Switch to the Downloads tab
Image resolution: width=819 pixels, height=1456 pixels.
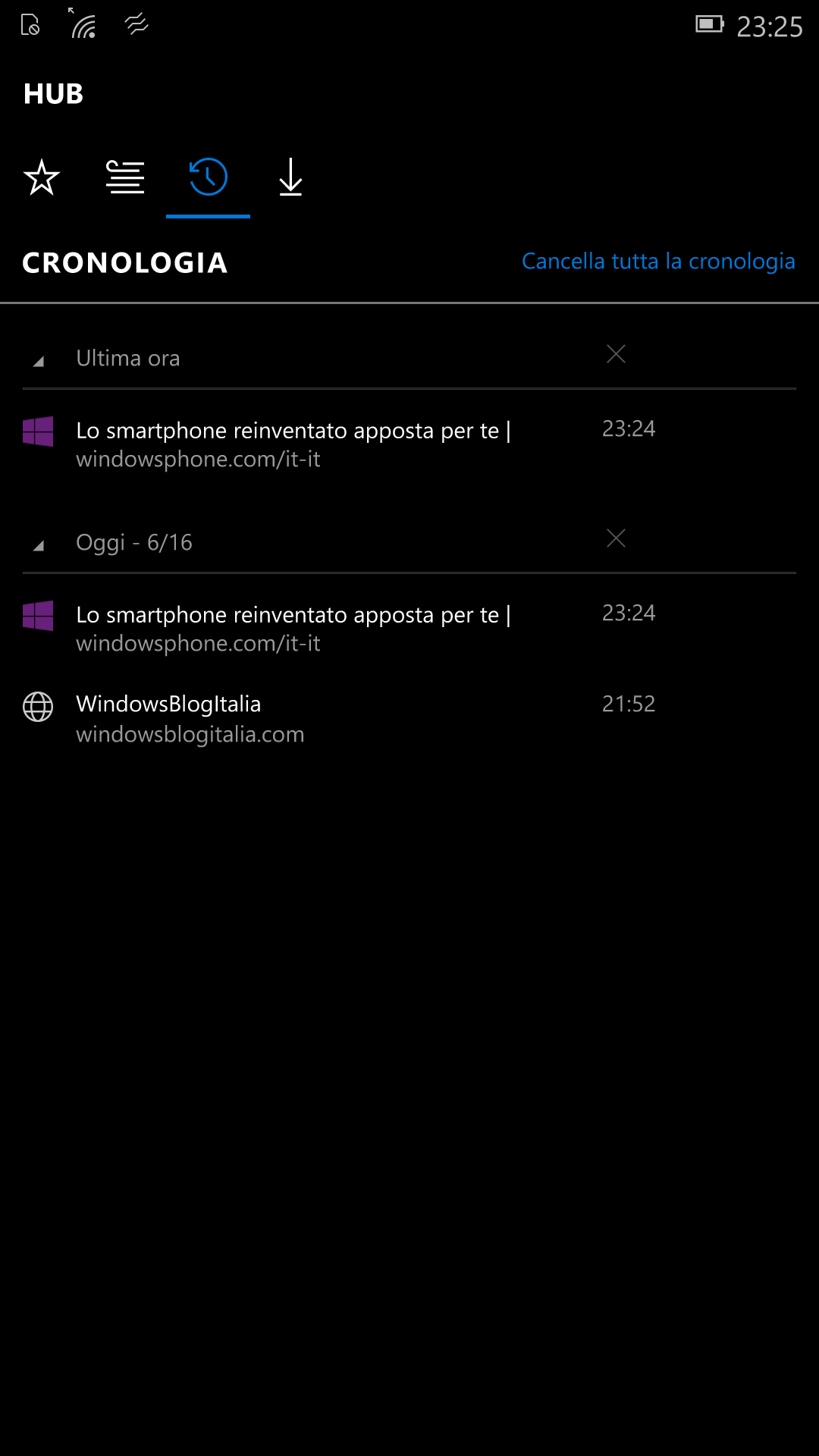(x=290, y=177)
